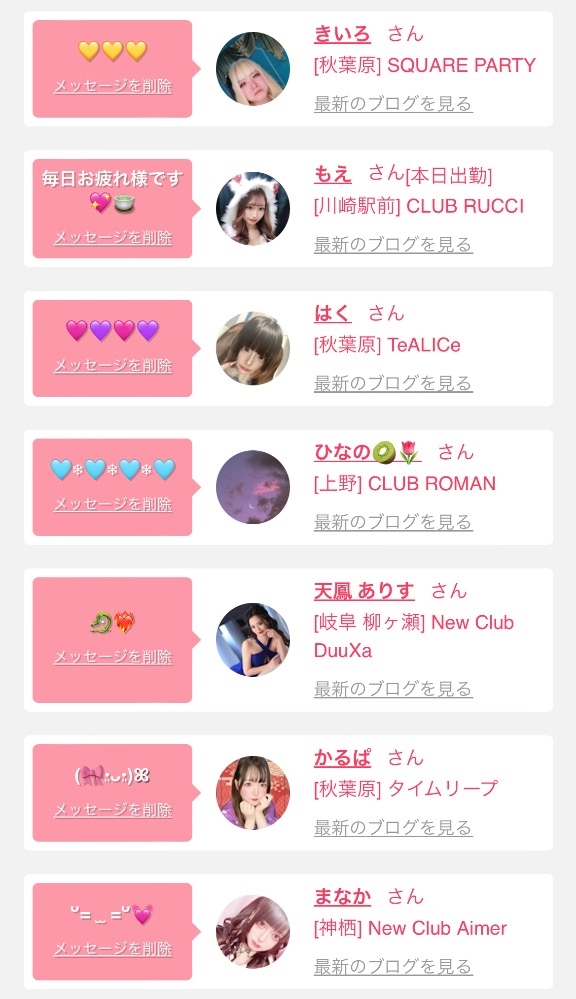Viewport: 576px width, 999px height.
Task: Delete the message sent to 天鳳 ありす
Action: 113,658
